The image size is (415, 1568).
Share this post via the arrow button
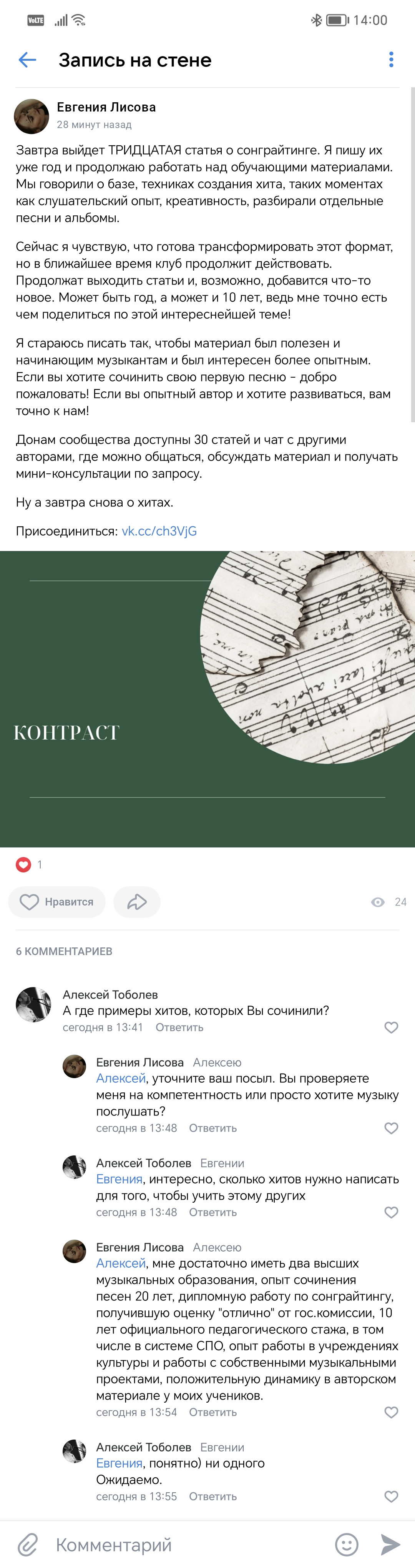[x=137, y=902]
